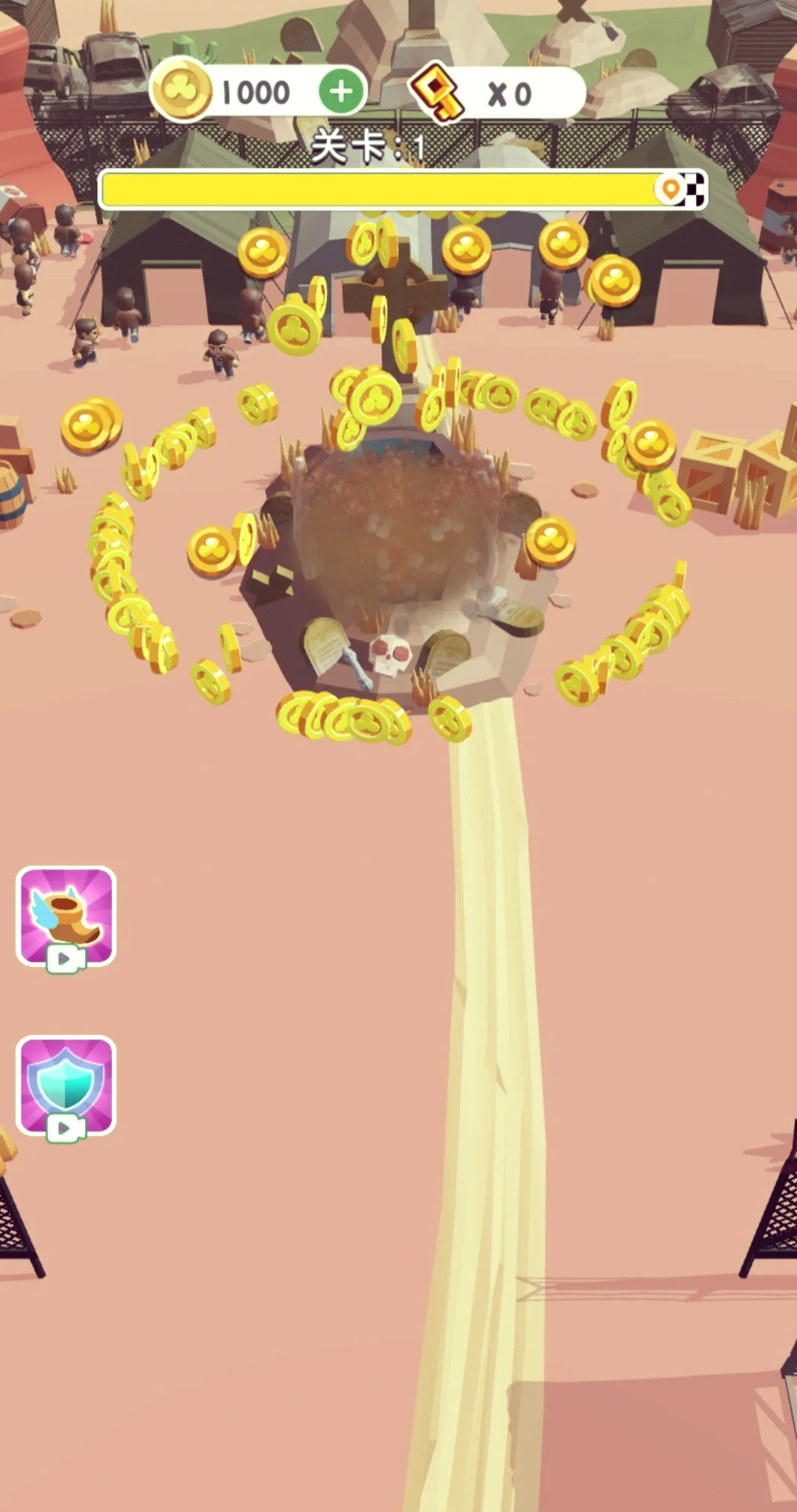The width and height of the screenshot is (797, 1512).
Task: Activate the winged boot speed boost
Action: point(66,918)
